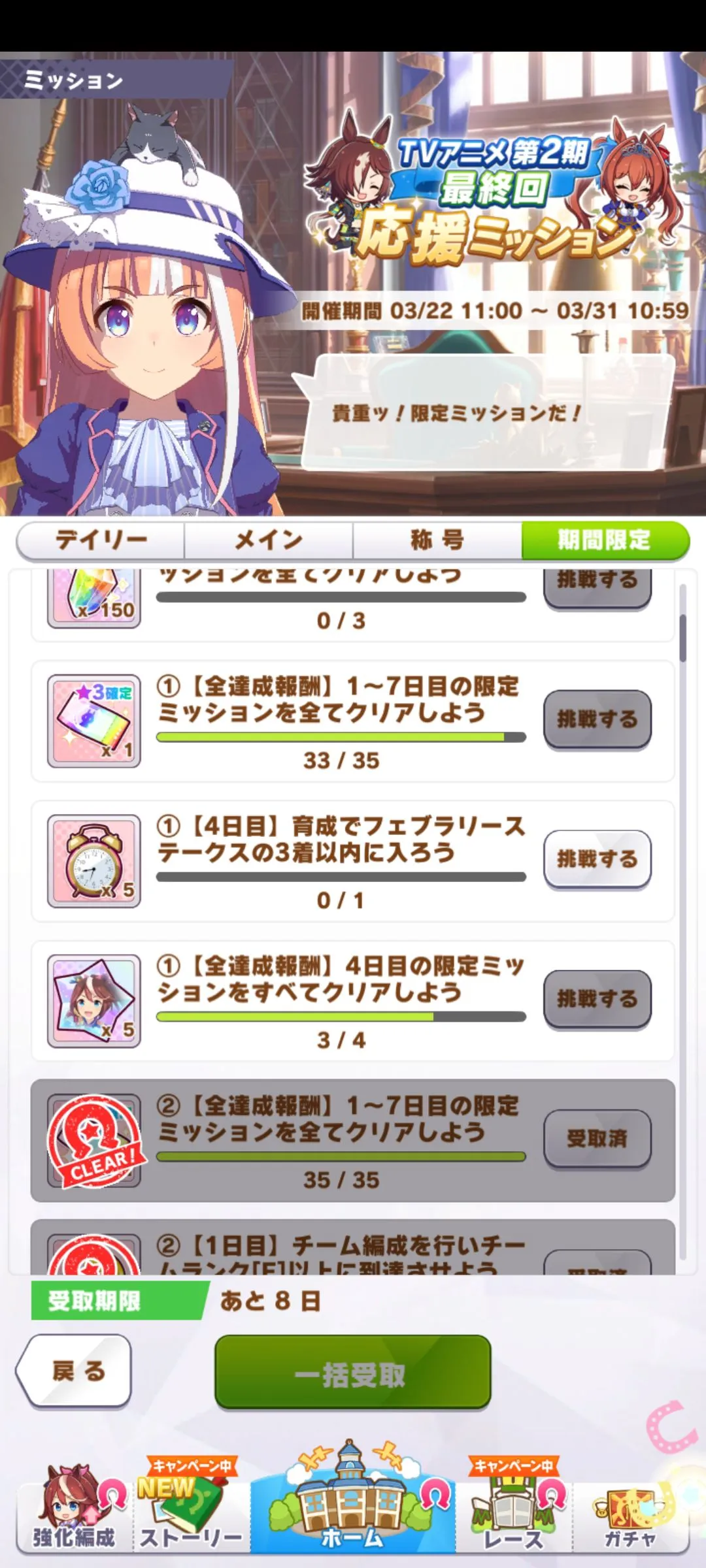Tap 挑戦する for the 4日目 全達成報酬 mission
Screen dimensions: 706x1568
coord(597,999)
